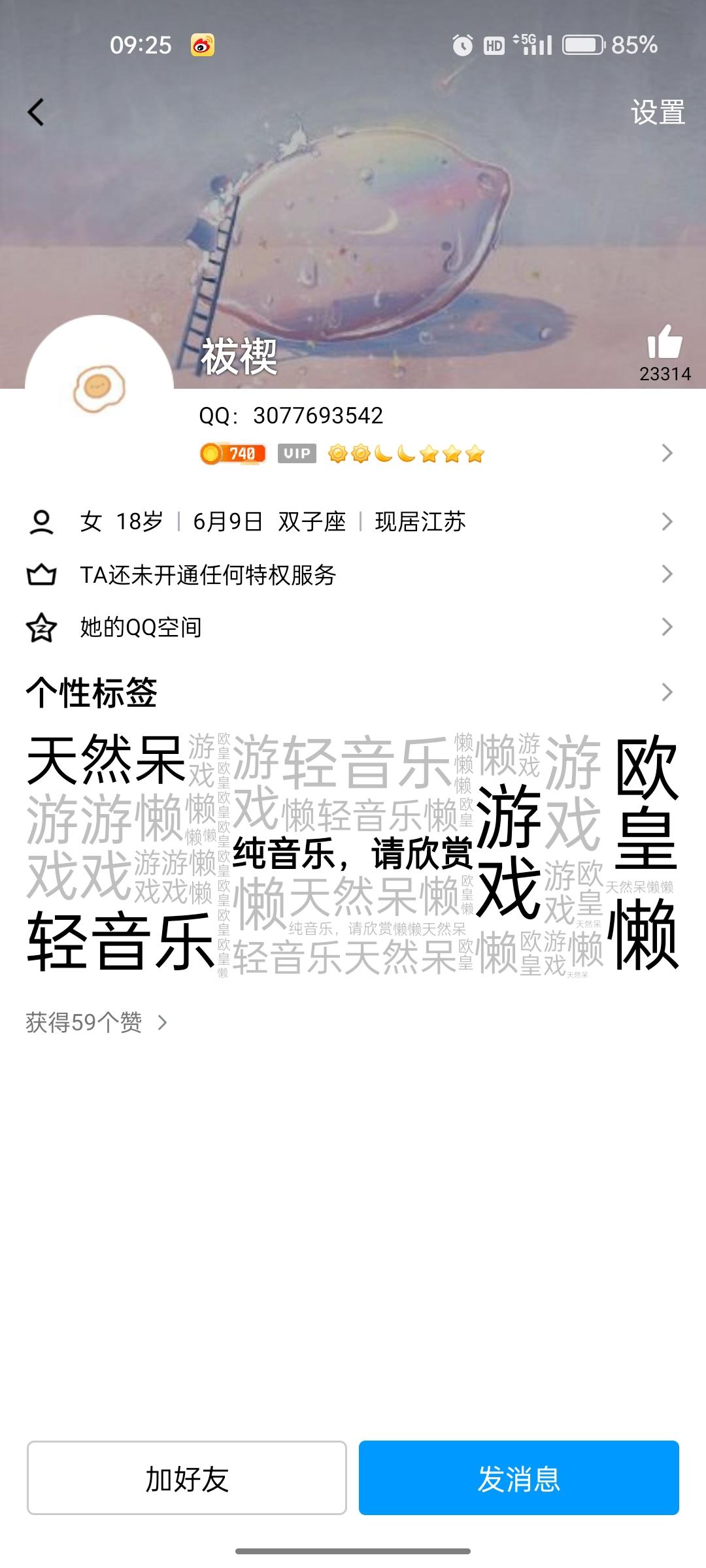Tap the back arrow to exit profile

36,113
